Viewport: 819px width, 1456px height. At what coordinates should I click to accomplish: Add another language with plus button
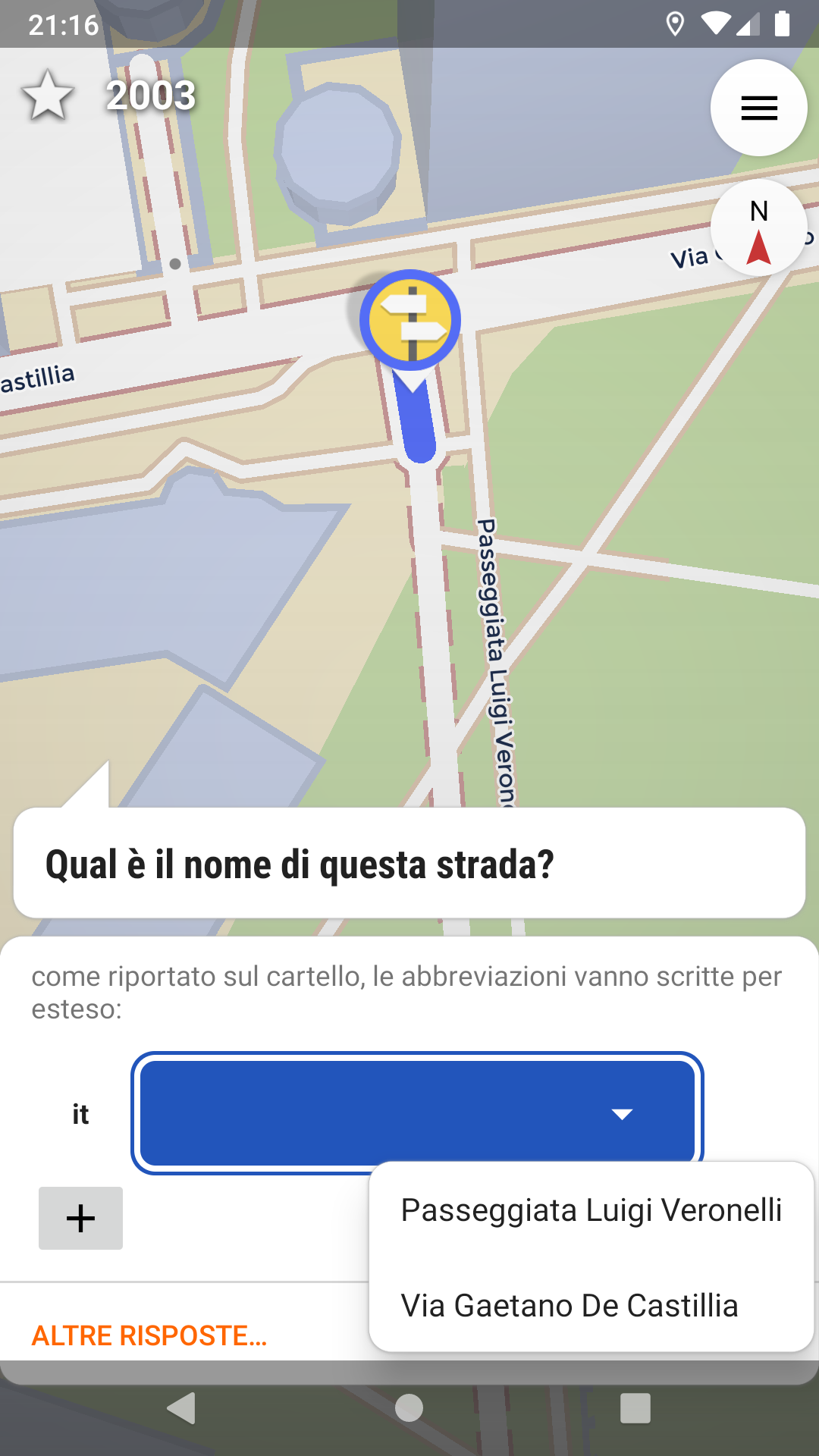(80, 1219)
